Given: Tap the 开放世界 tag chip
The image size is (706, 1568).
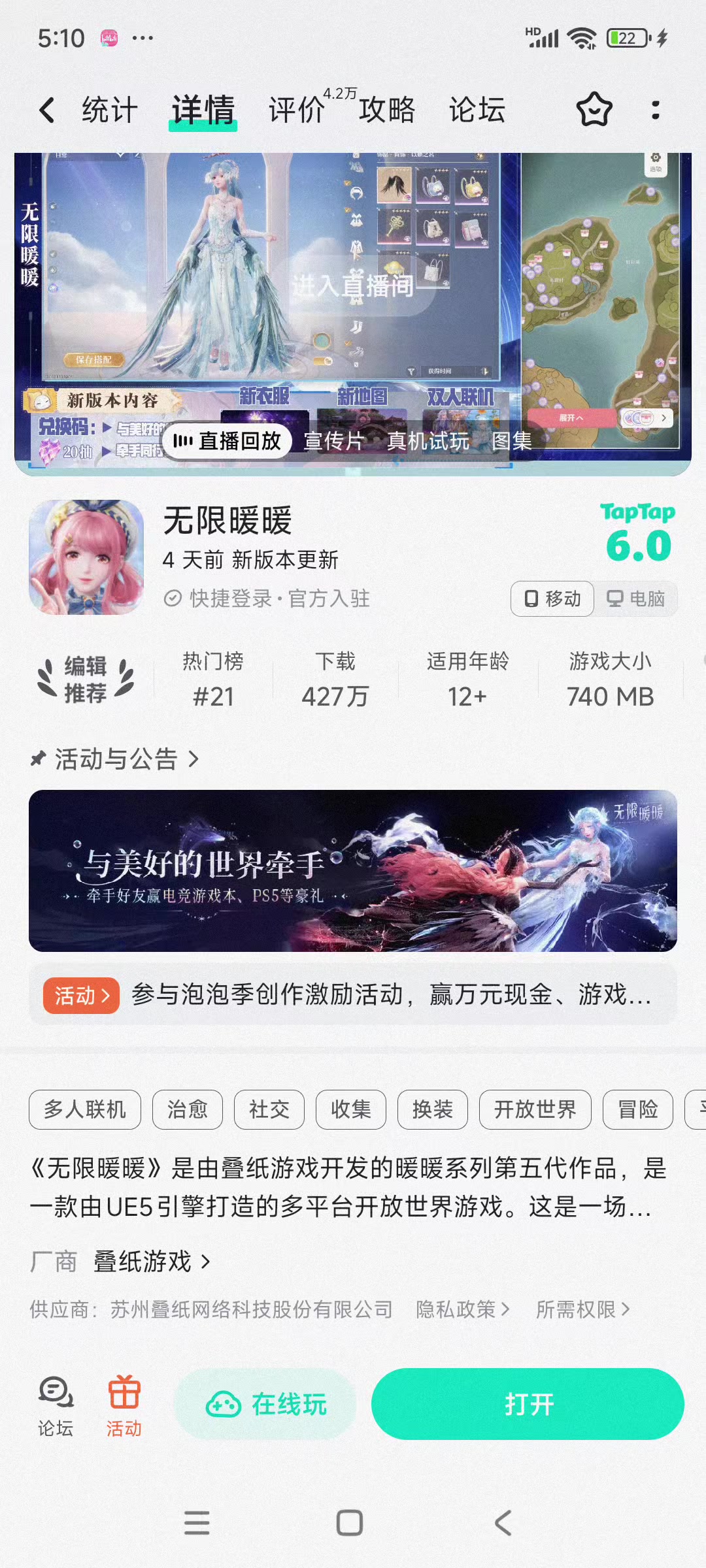Looking at the screenshot, I should click(x=535, y=1109).
